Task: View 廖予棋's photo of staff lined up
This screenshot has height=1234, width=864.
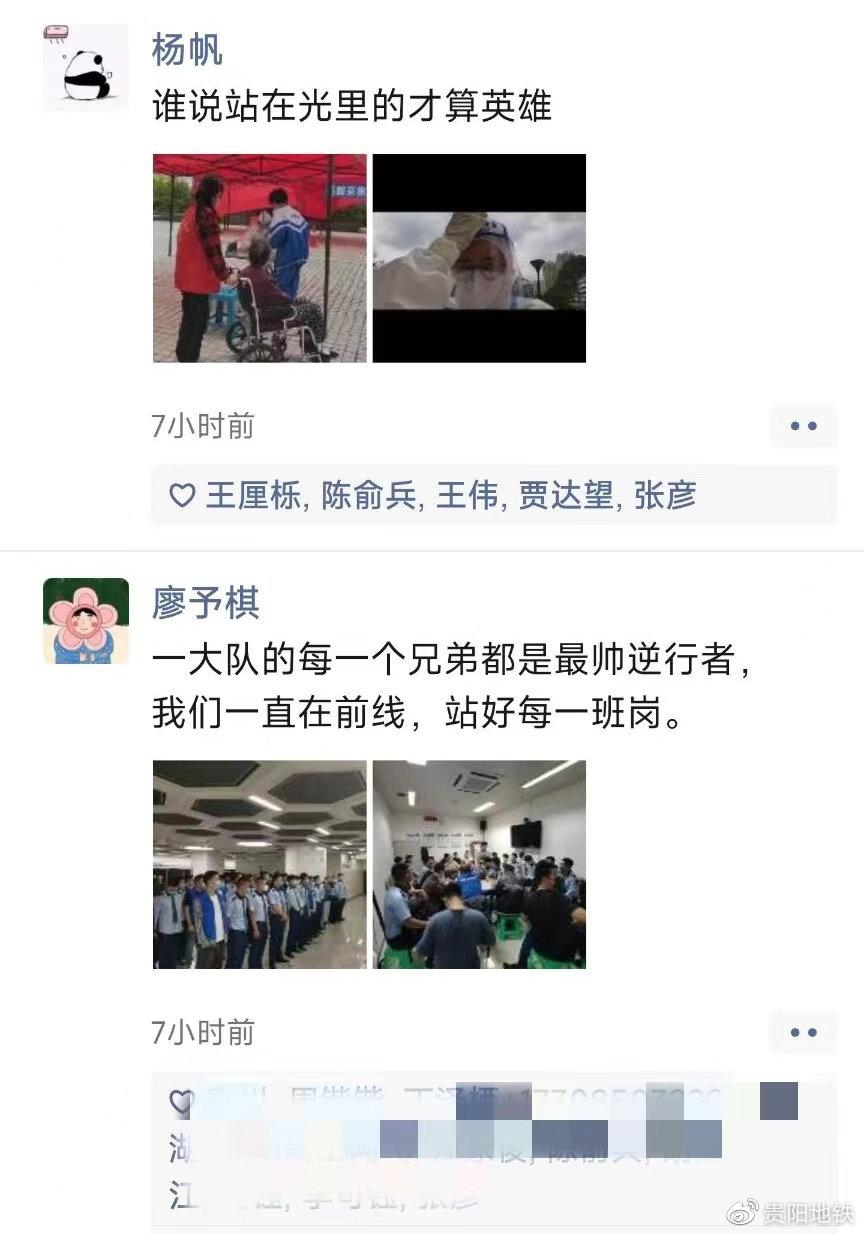Action: pos(259,864)
